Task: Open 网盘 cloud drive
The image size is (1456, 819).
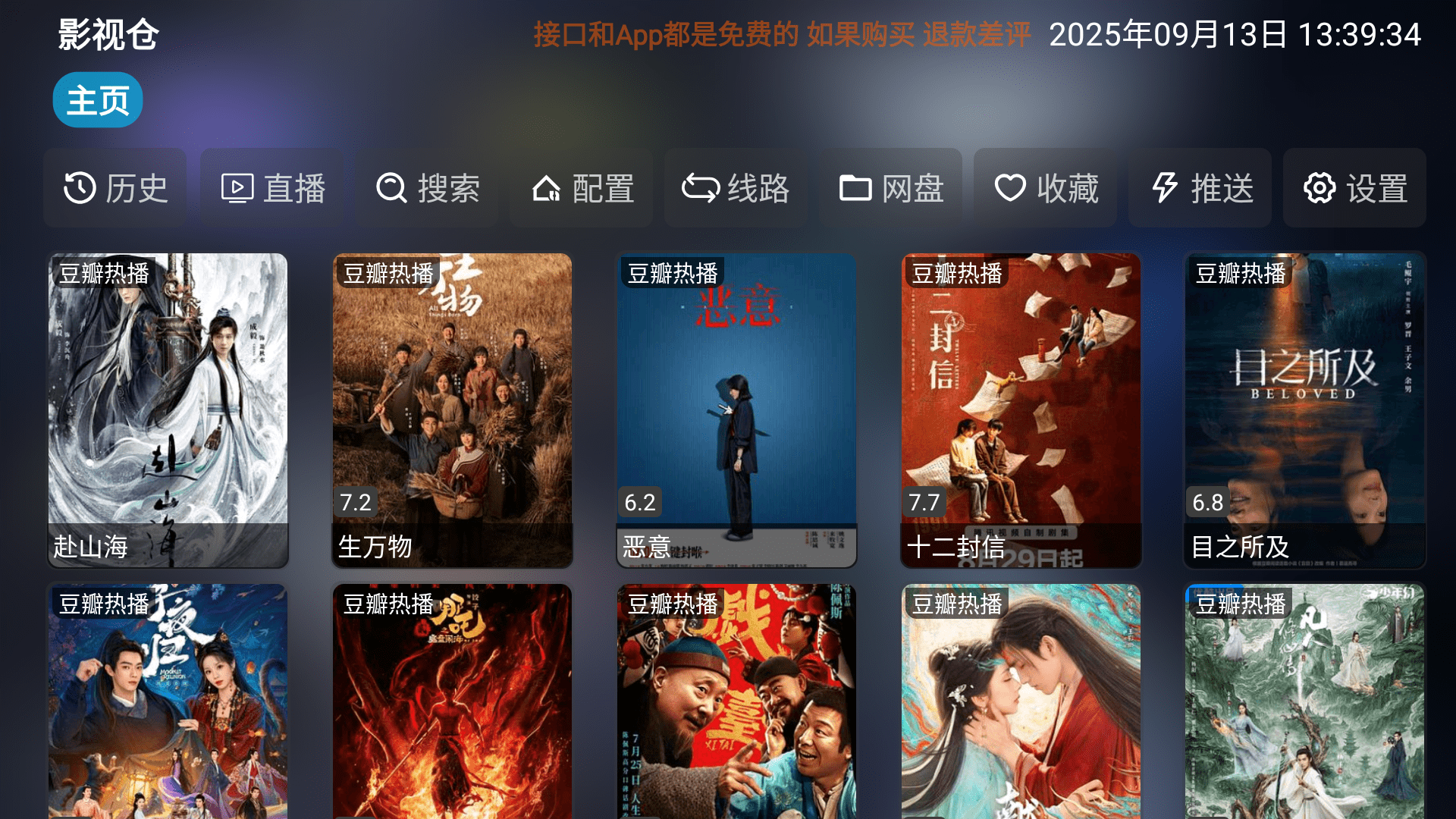Action: point(891,188)
